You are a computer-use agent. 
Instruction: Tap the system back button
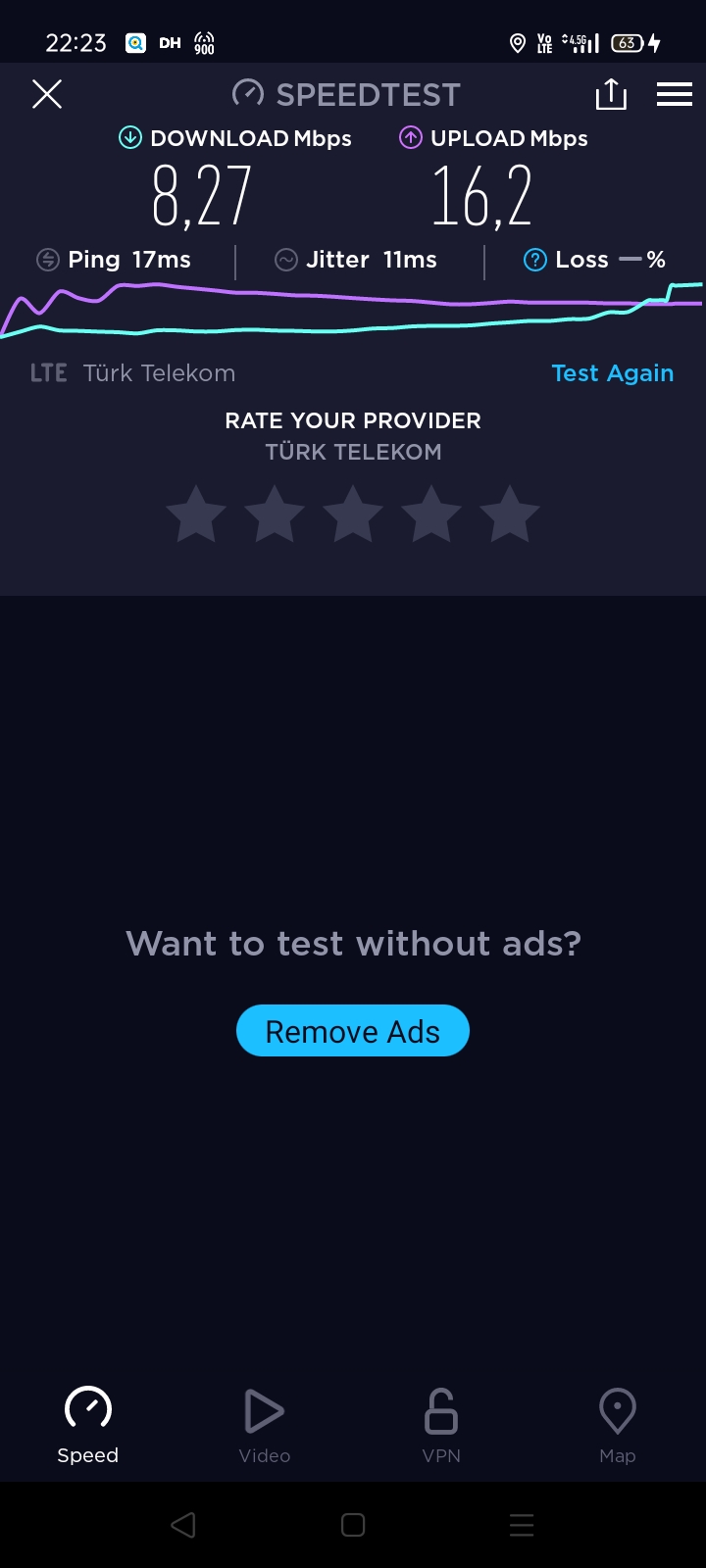click(x=183, y=1525)
